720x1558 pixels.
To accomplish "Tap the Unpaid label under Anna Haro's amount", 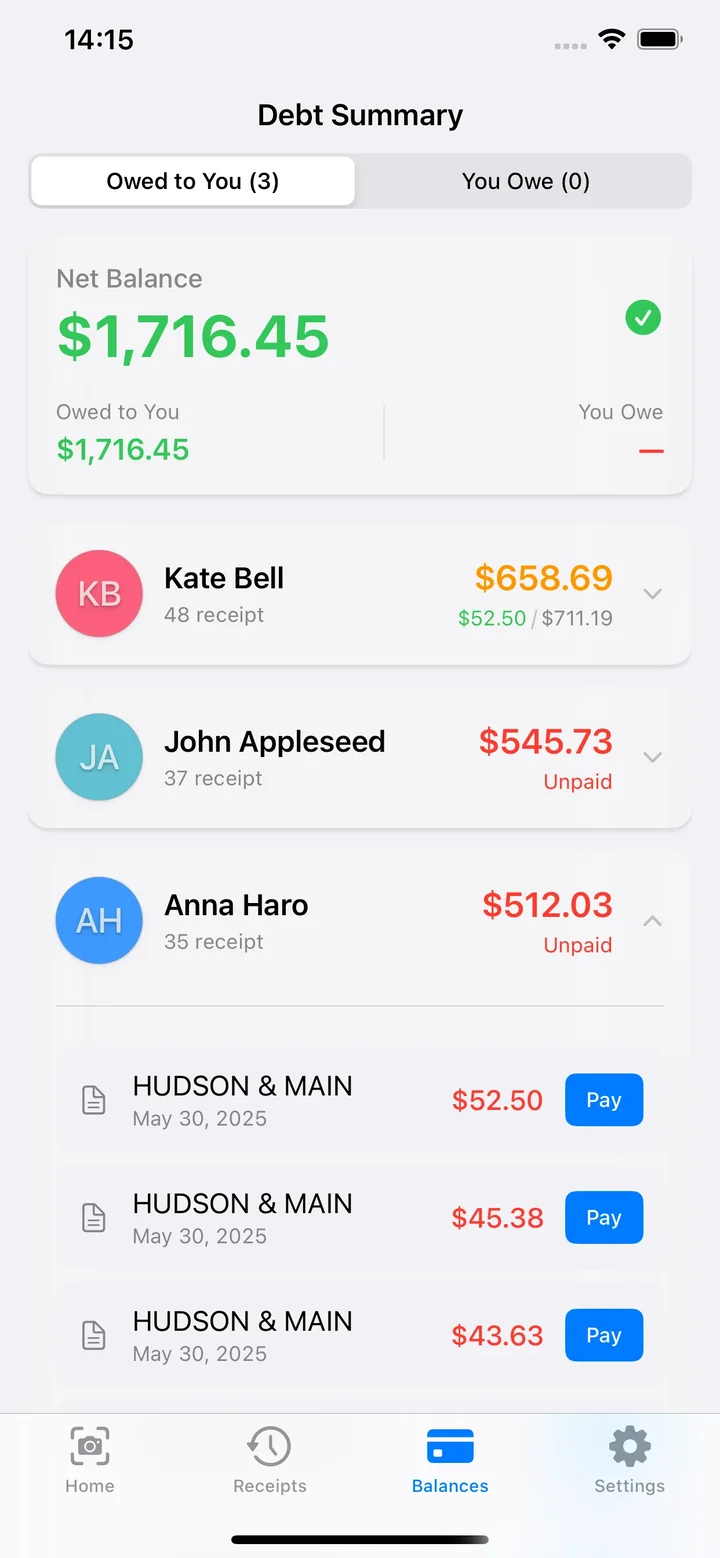I will click(577, 944).
